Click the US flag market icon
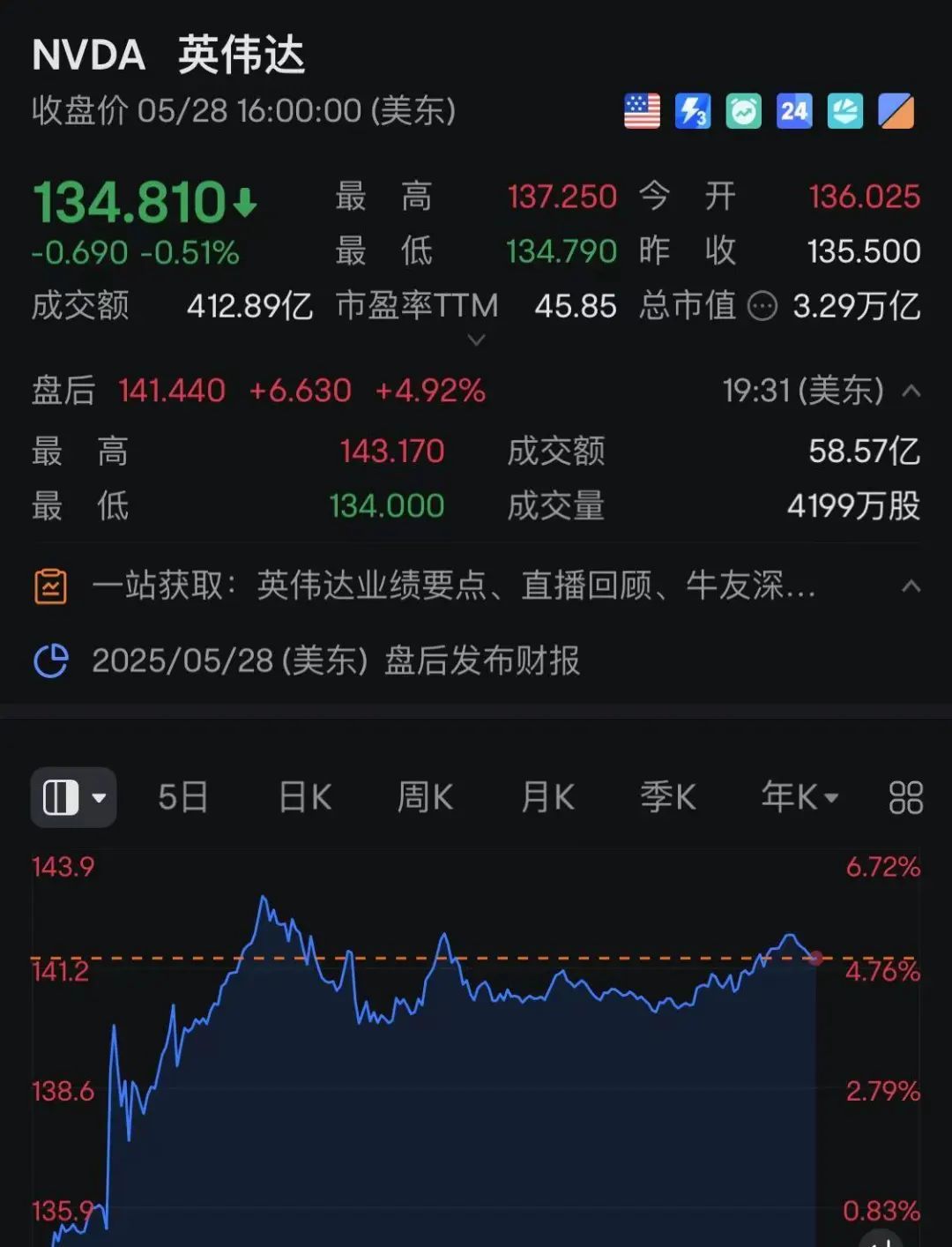 pos(642,110)
